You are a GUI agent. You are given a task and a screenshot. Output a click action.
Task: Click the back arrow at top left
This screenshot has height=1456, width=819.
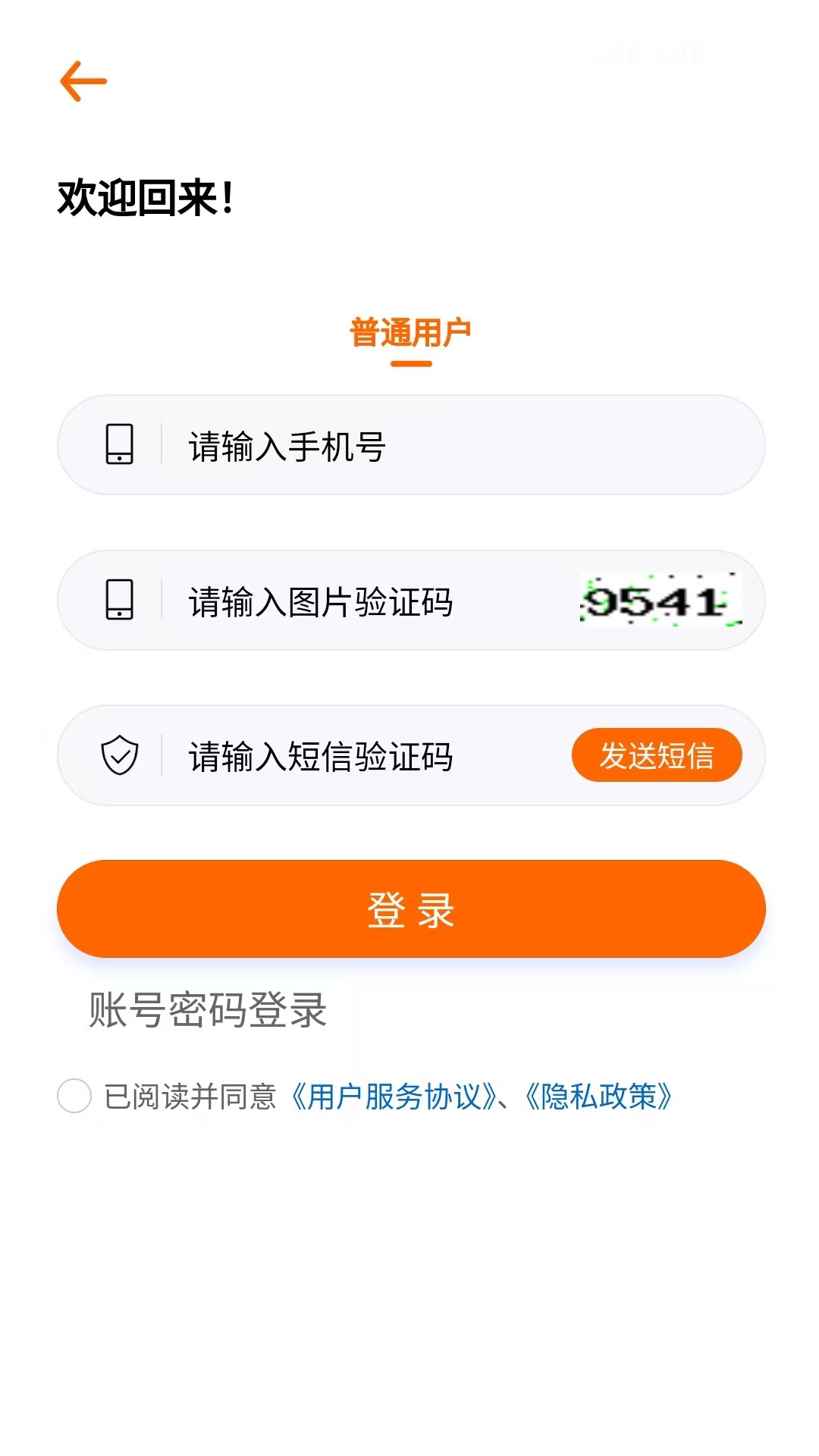(x=82, y=80)
